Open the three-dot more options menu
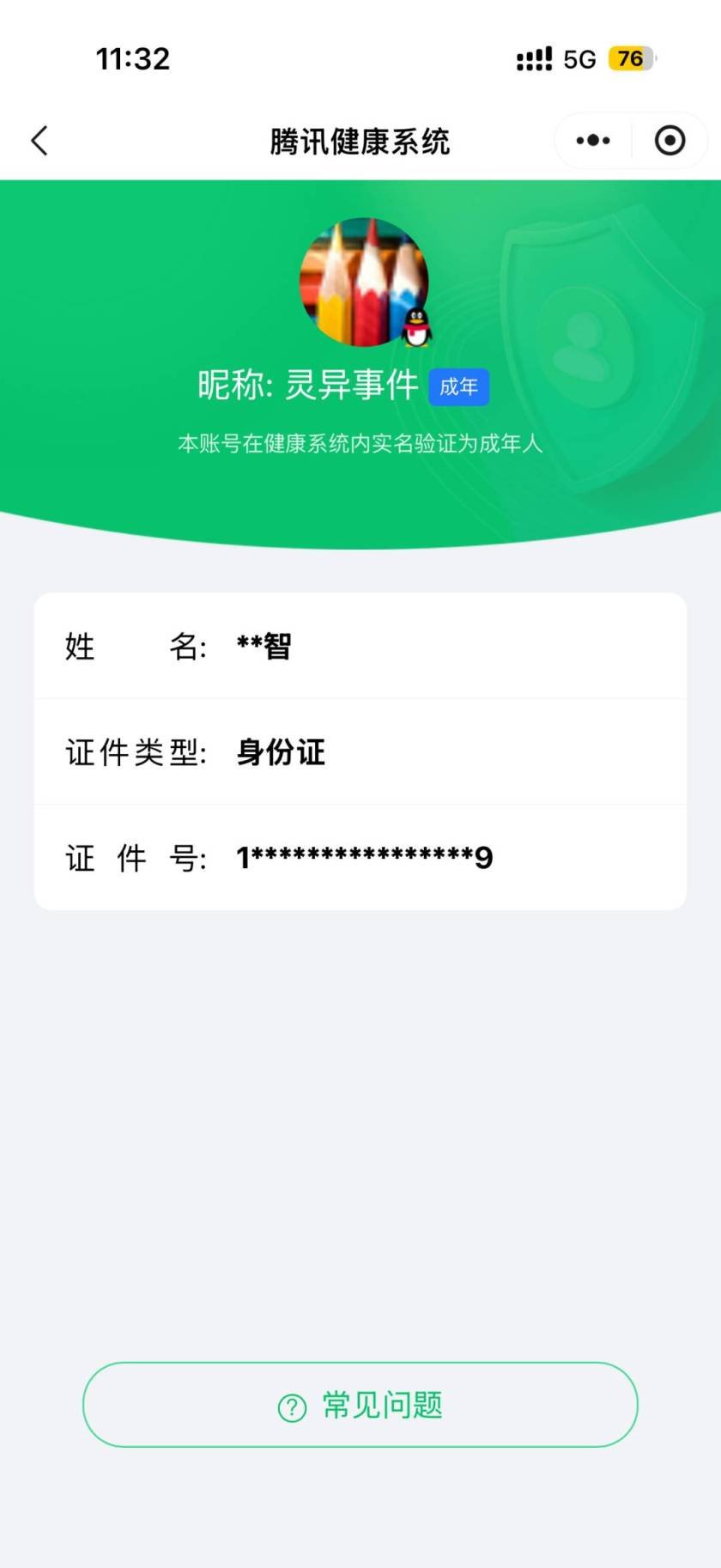Viewport: 721px width, 1568px height. click(x=593, y=141)
